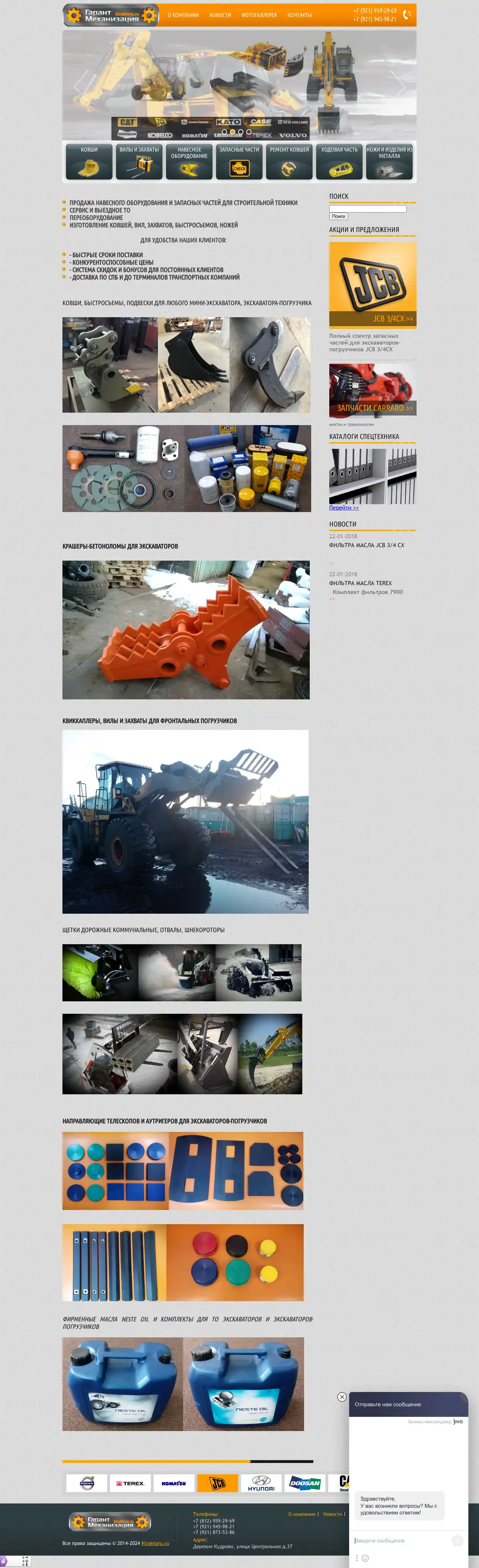Tap the Поиск search button
Viewport: 479px width, 1568px height.
pos(338,216)
